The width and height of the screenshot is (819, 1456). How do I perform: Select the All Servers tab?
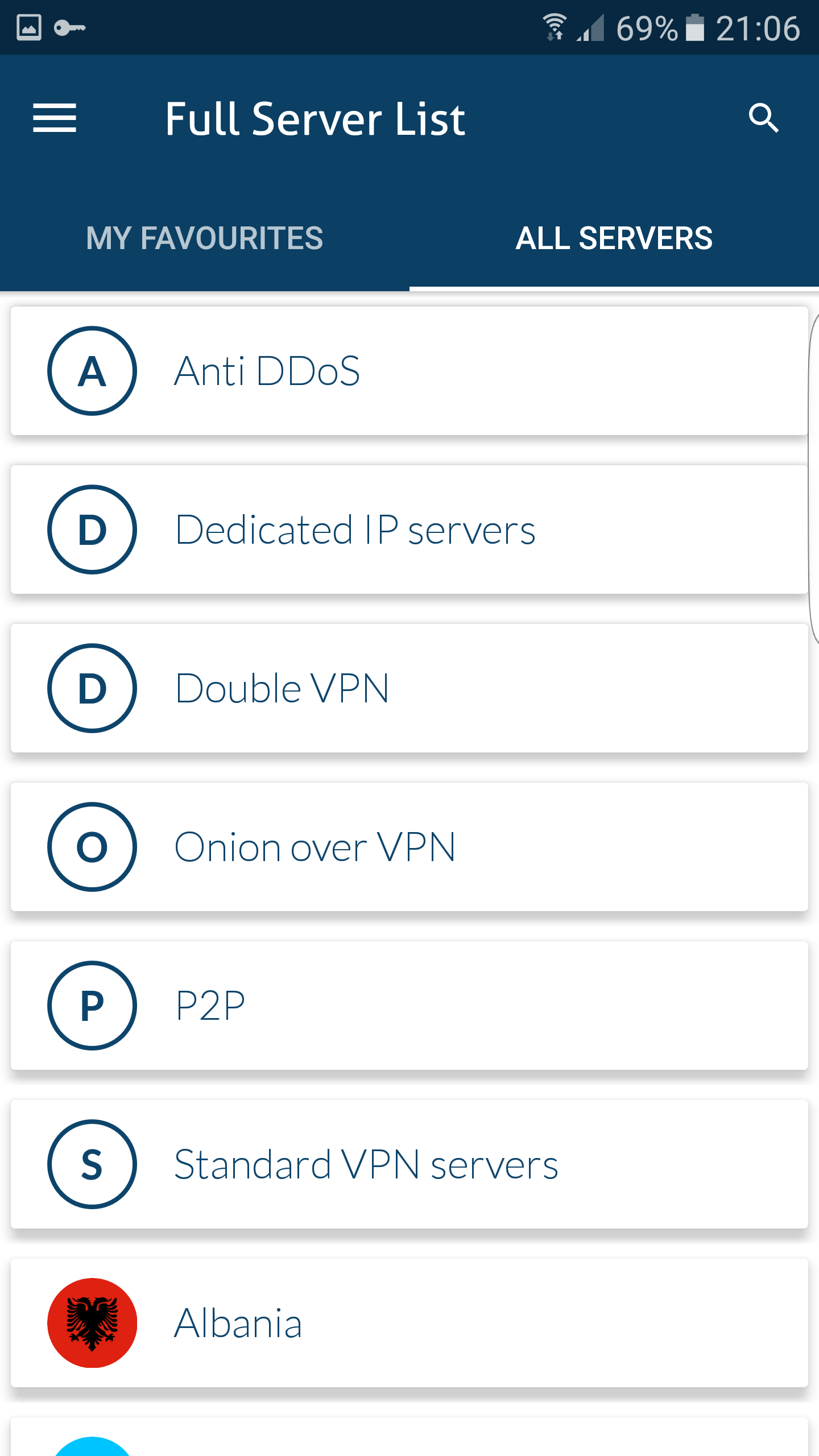[614, 238]
